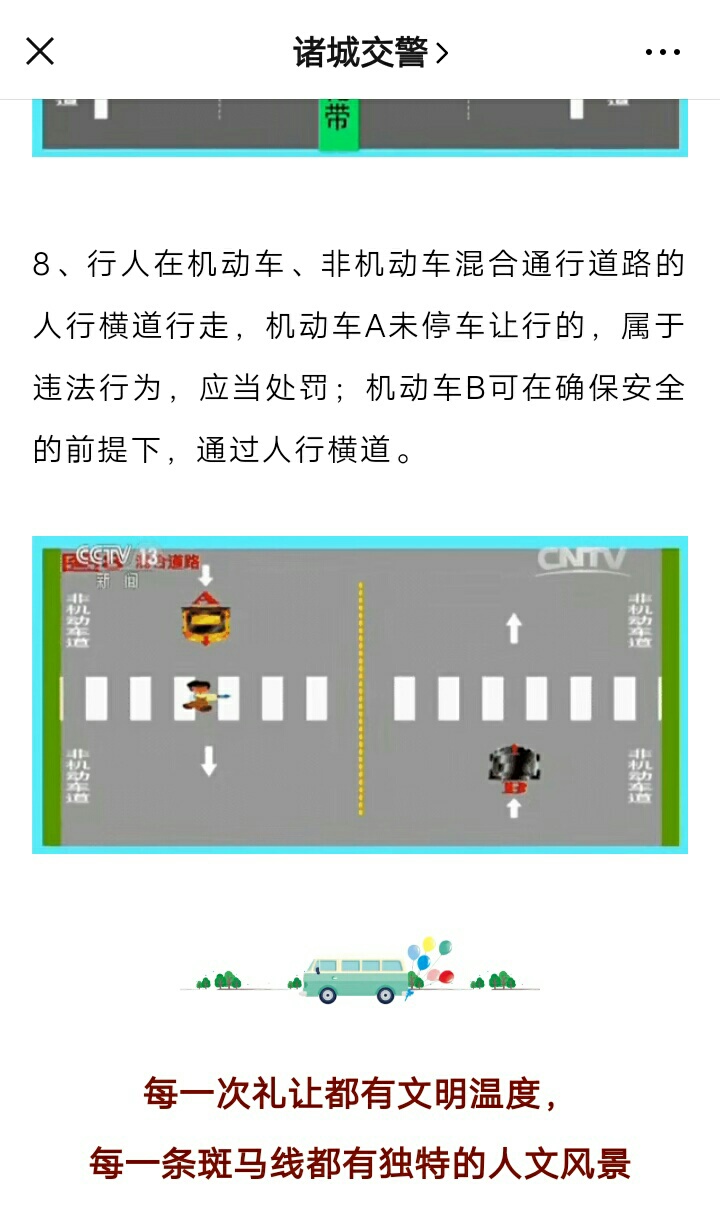The width and height of the screenshot is (720, 1232).
Task: Close the article page
Action: click(40, 51)
